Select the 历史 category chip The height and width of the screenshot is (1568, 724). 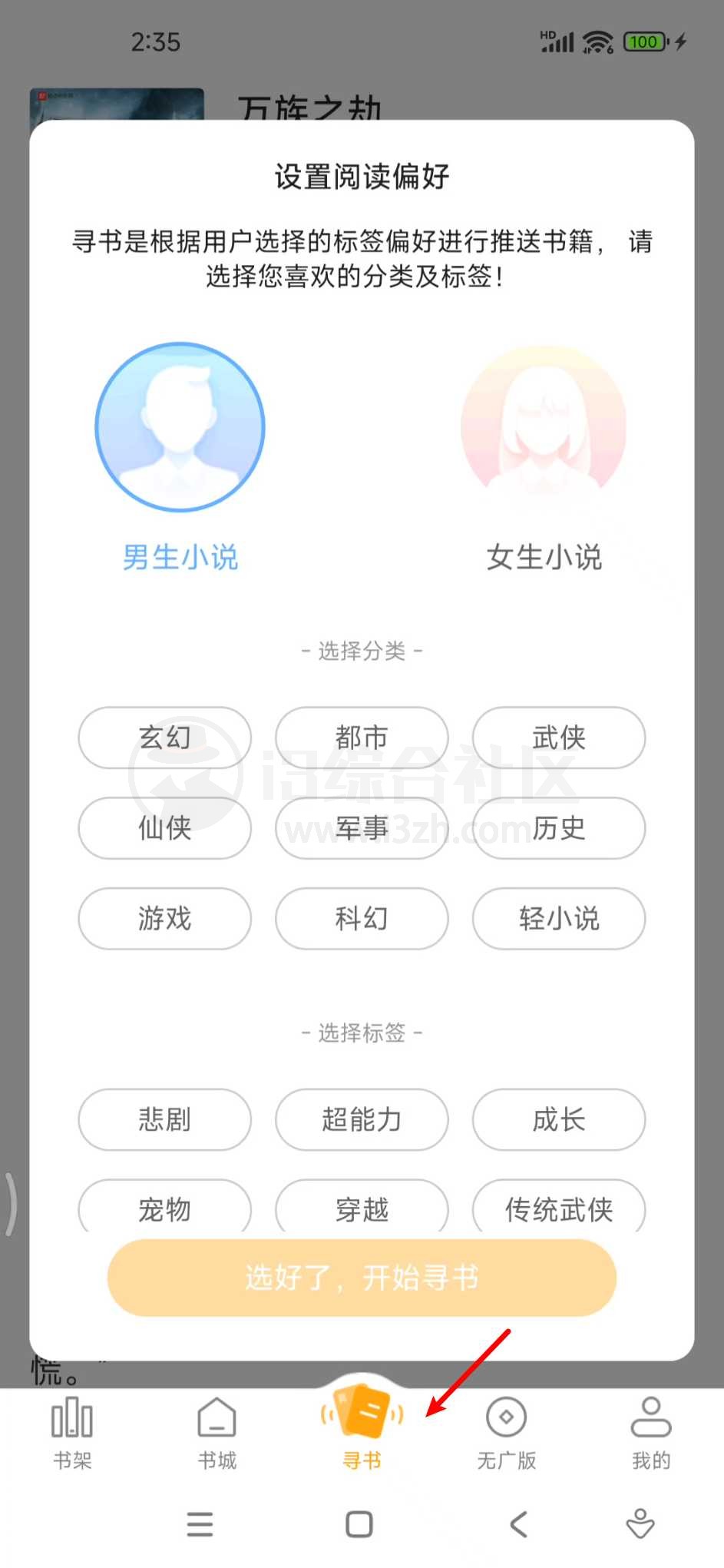(x=558, y=828)
